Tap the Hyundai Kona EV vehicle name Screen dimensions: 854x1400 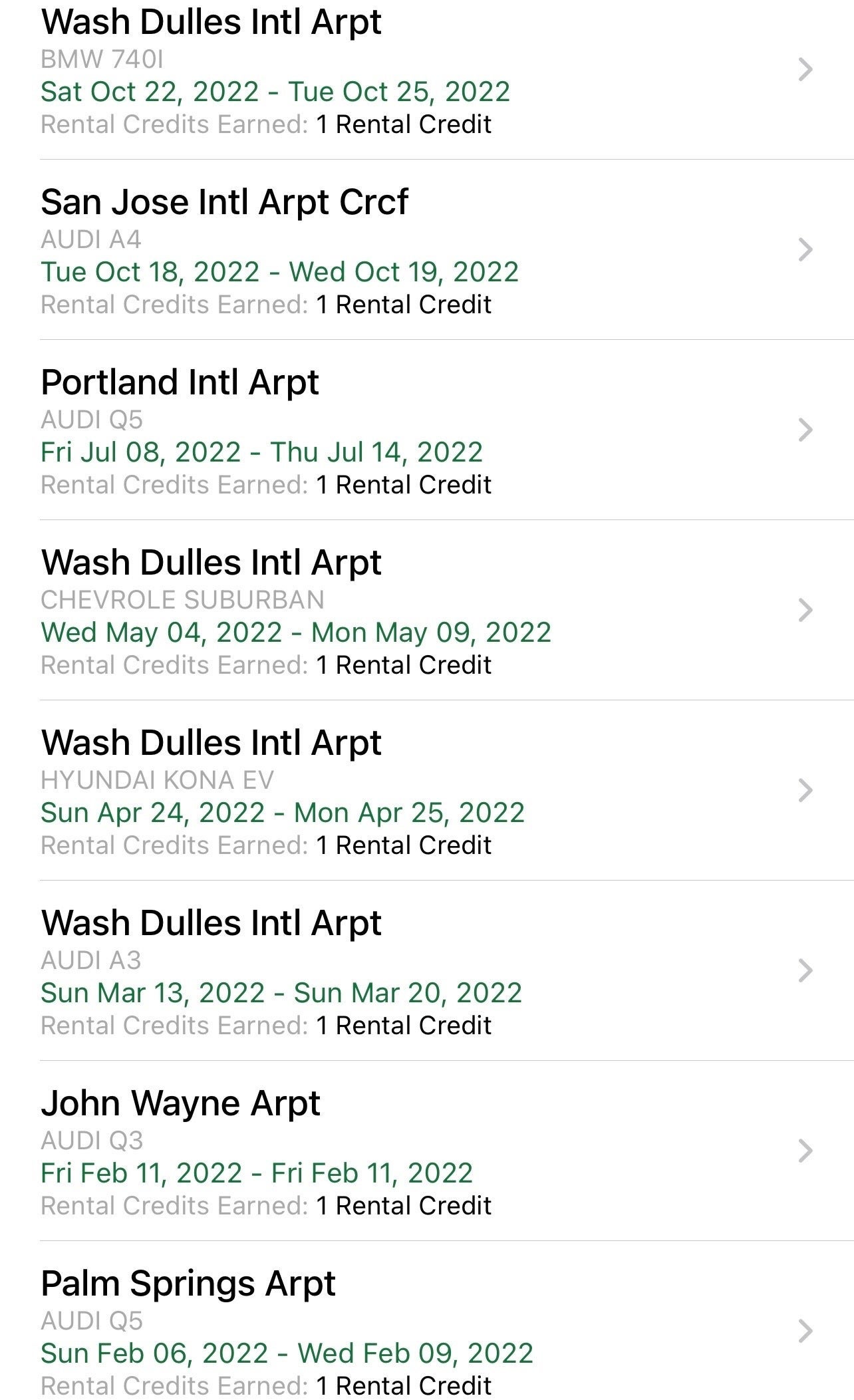click(158, 780)
